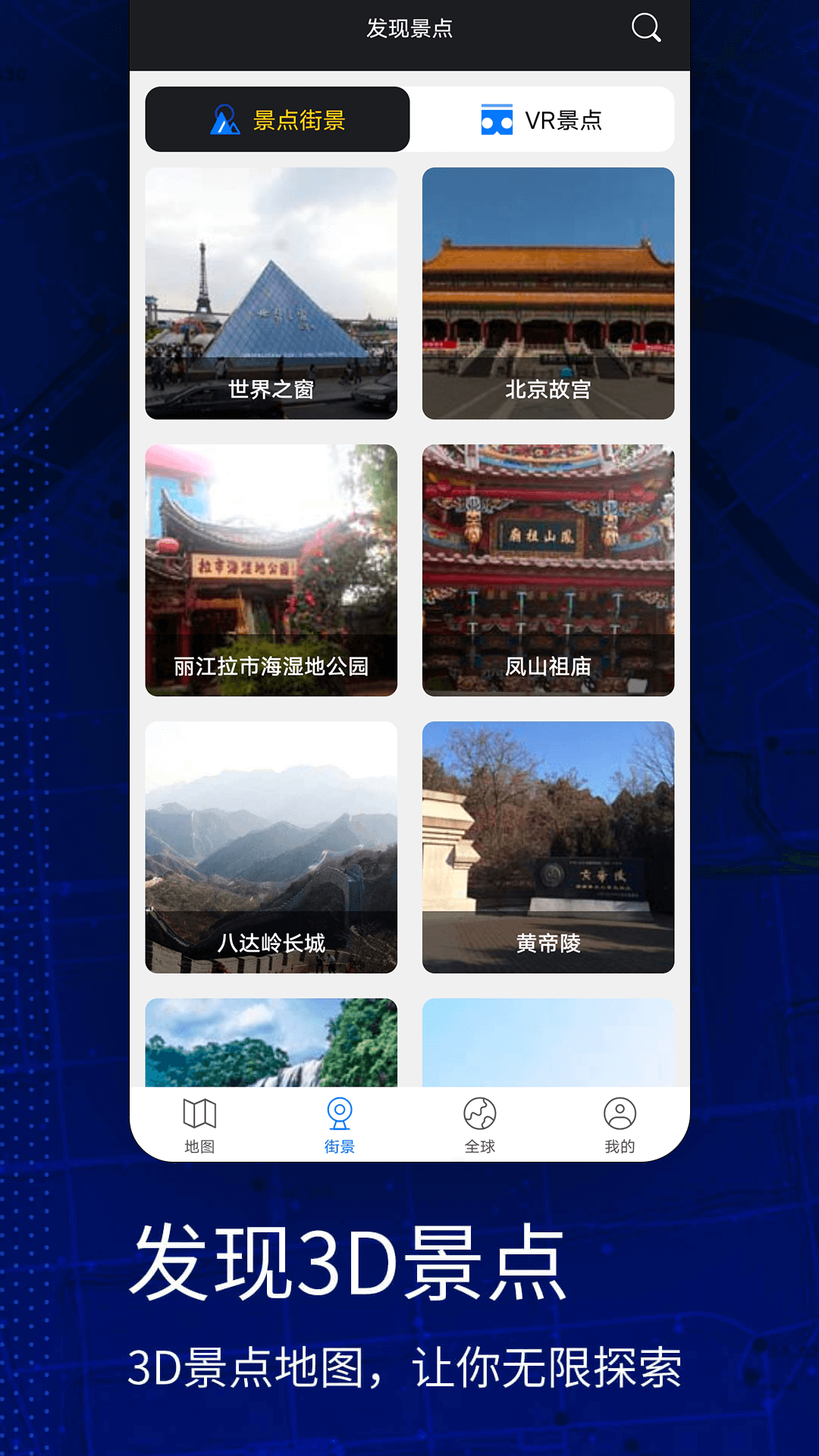Tap the VR cardboard goggles icon
The width and height of the screenshot is (819, 1456).
tap(495, 119)
